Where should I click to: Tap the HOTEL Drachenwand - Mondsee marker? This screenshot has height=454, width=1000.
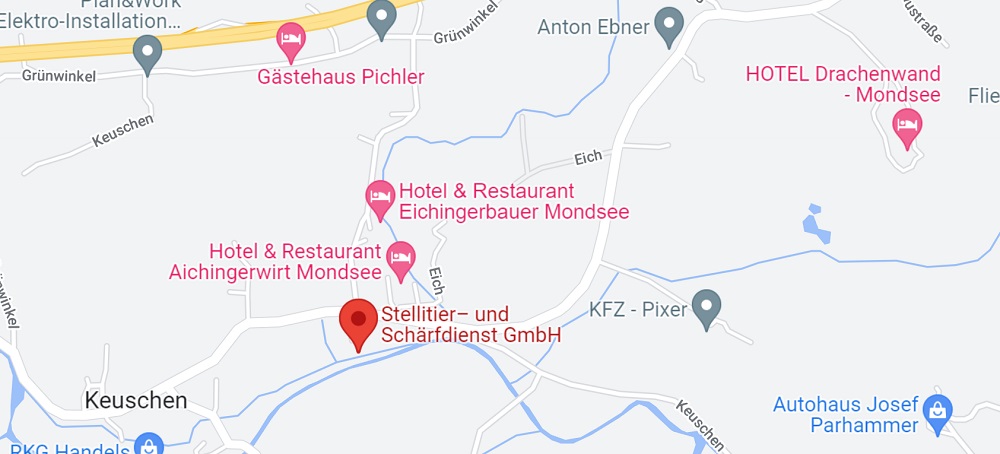(907, 125)
